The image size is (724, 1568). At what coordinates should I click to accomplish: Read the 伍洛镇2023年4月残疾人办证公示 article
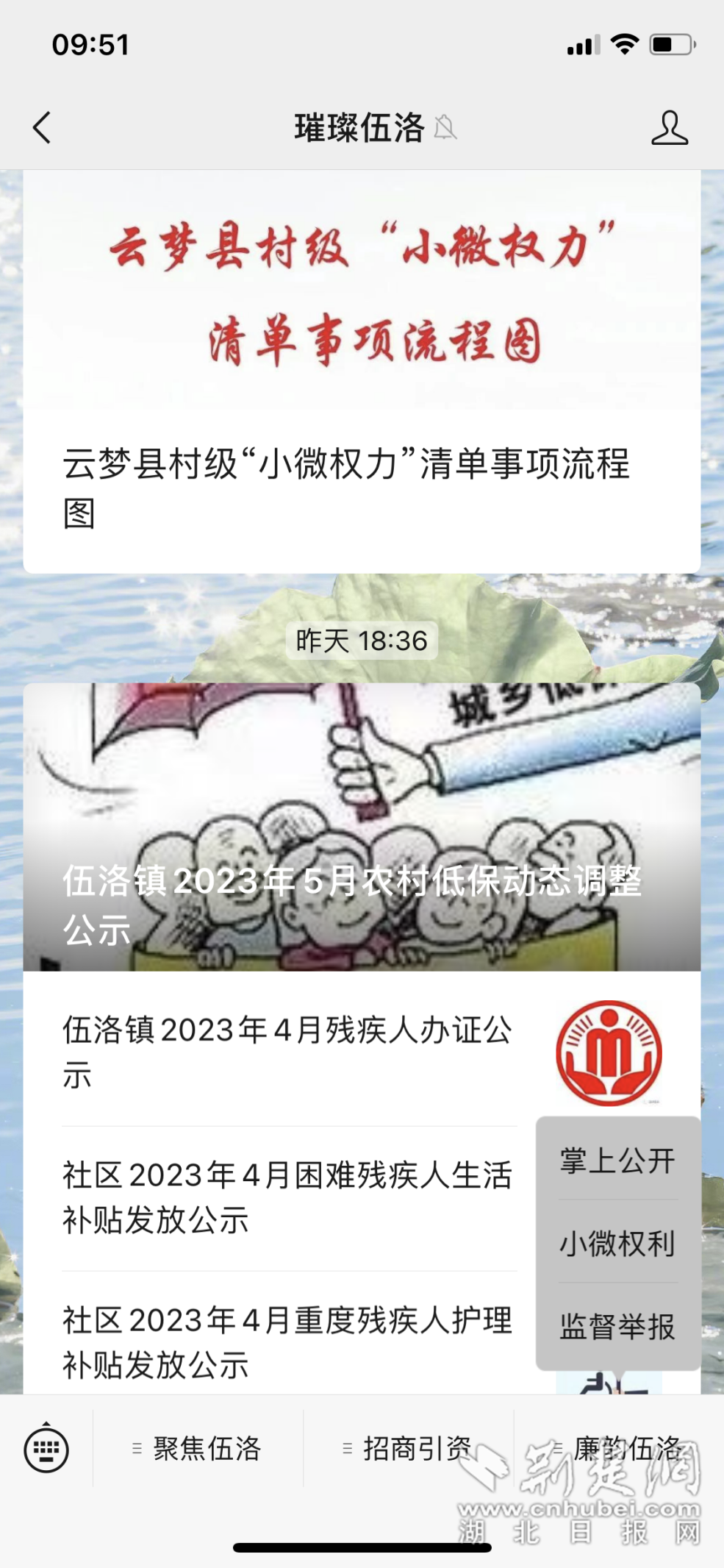(288, 1052)
